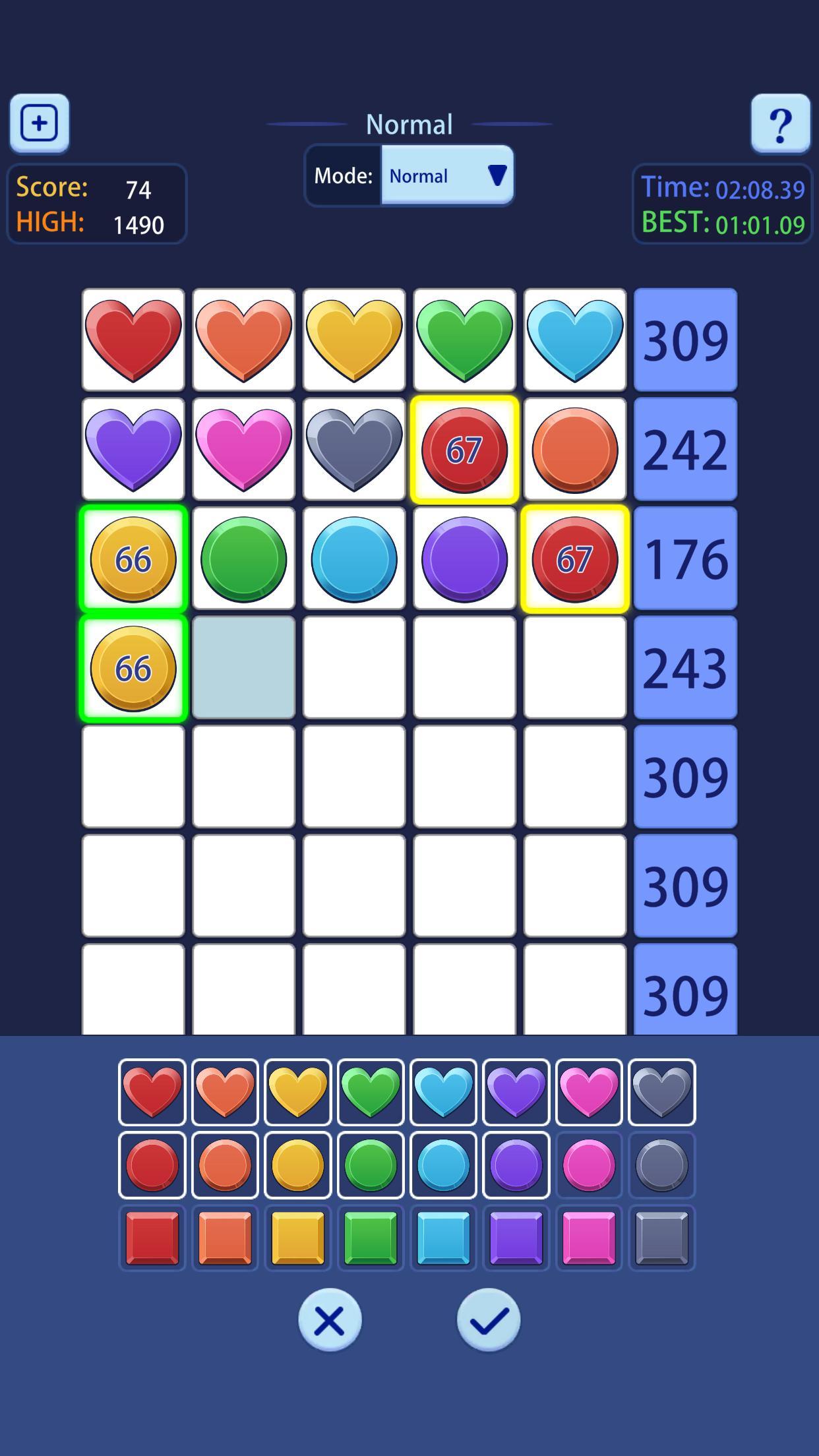Select the highlighted empty board cell

[243, 667]
